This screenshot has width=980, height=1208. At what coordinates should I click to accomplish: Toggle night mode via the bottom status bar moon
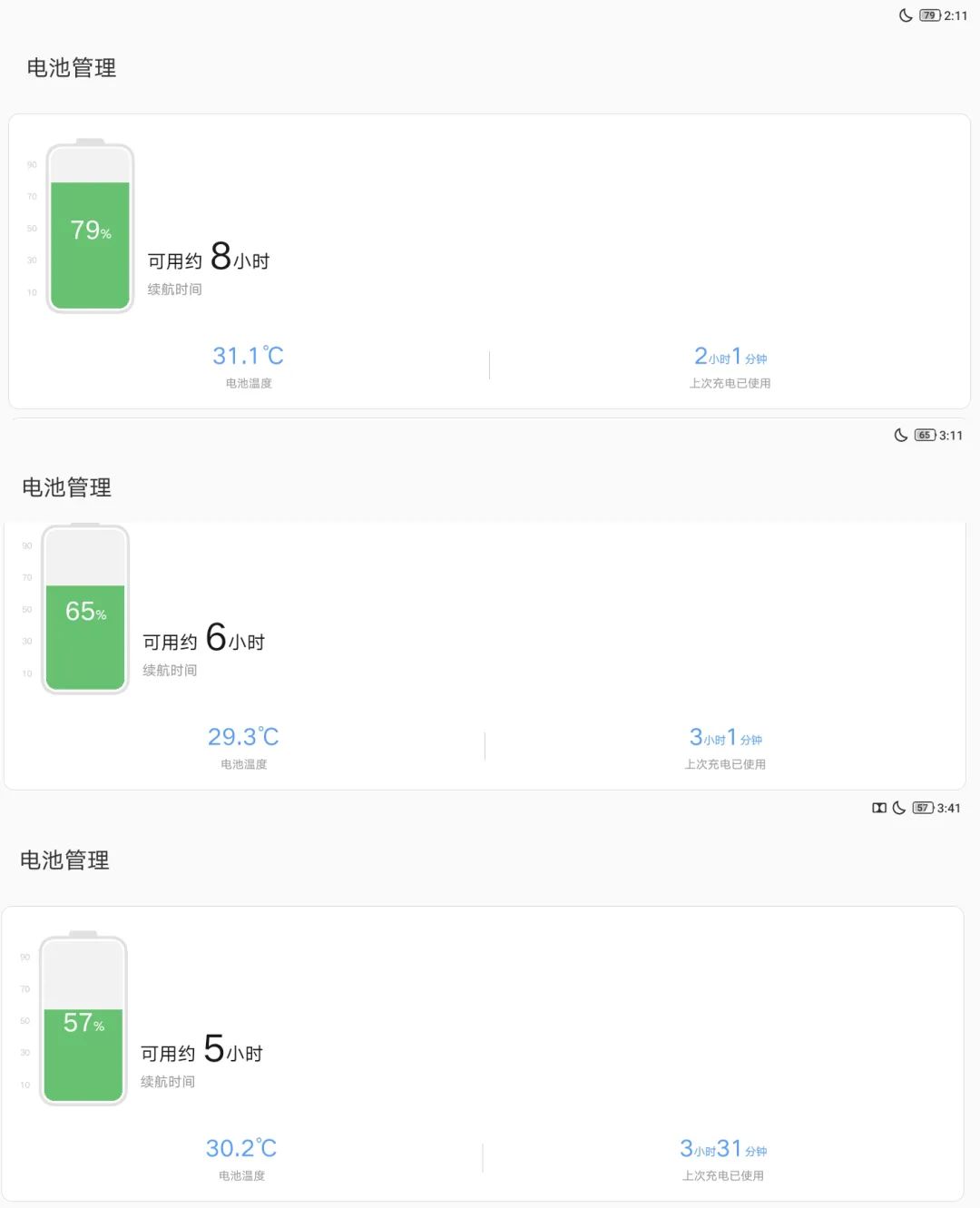[x=897, y=808]
